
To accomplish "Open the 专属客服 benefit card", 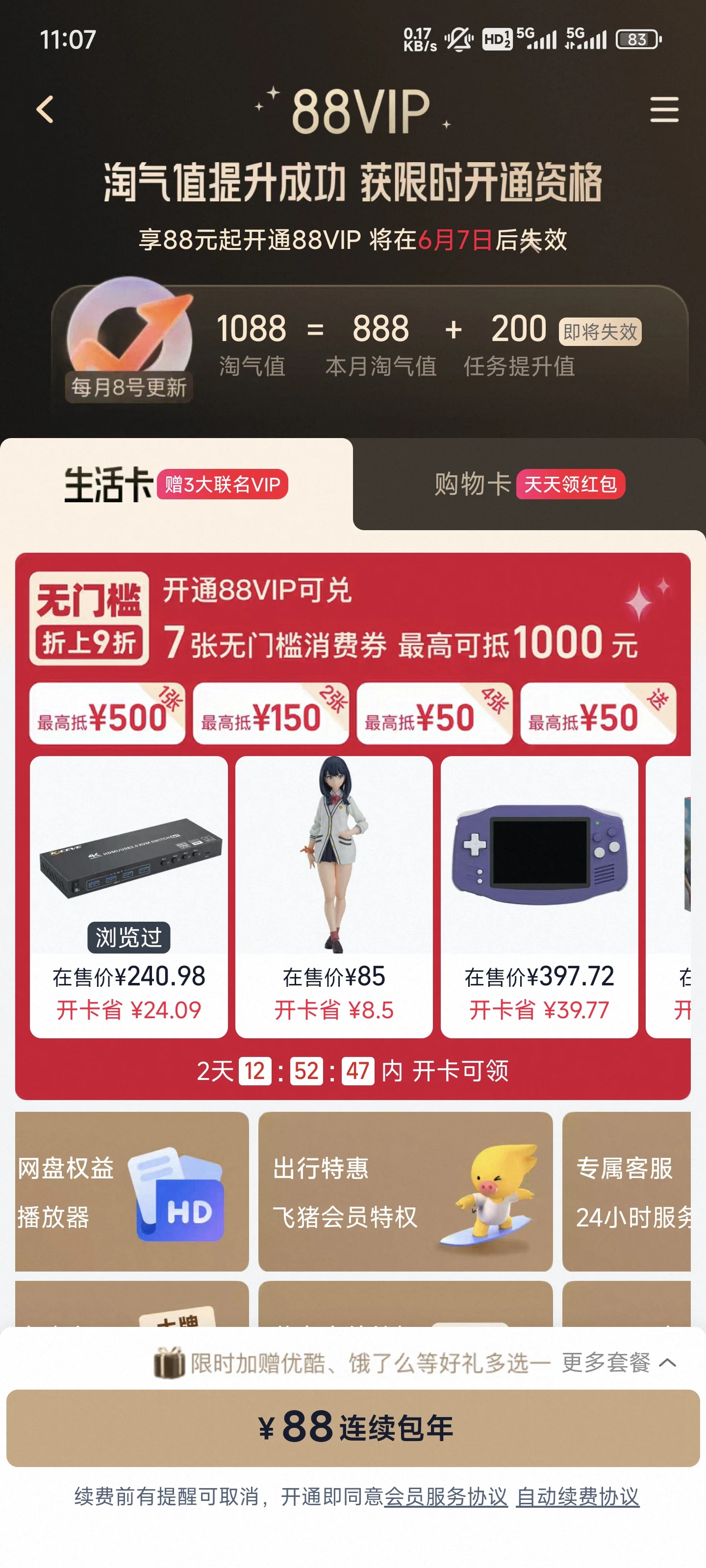I will [626, 1191].
